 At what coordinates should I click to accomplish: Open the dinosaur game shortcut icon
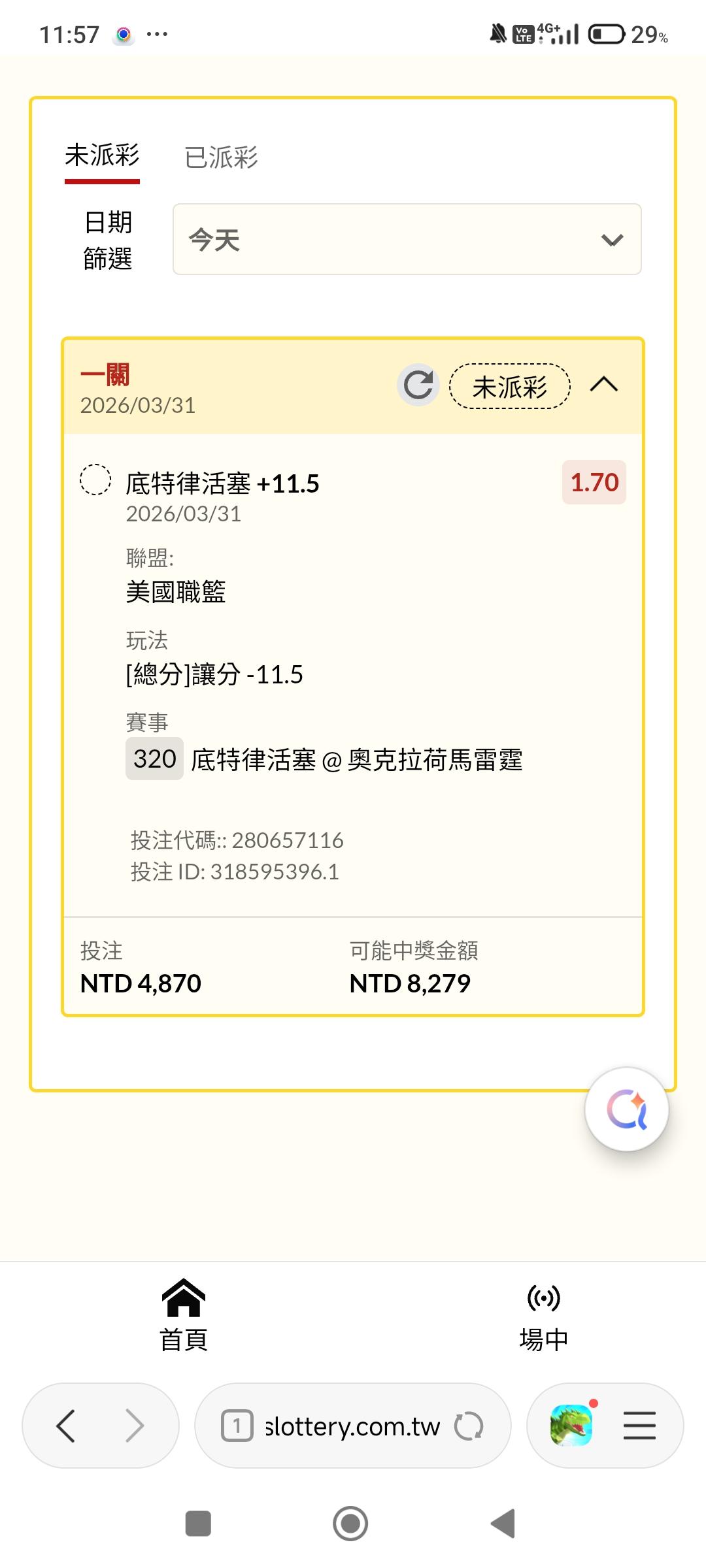click(571, 1425)
